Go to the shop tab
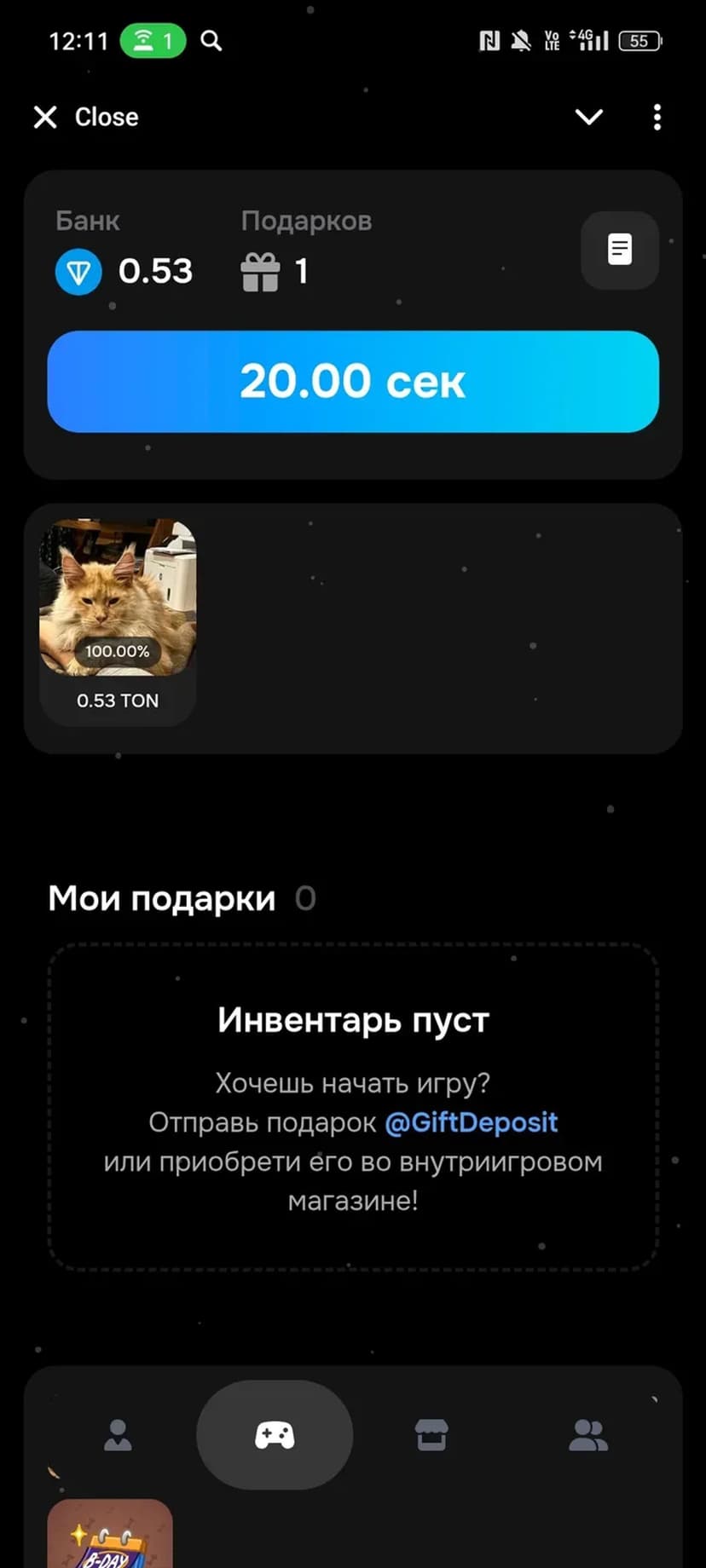This screenshot has height=1568, width=706. (x=431, y=1435)
